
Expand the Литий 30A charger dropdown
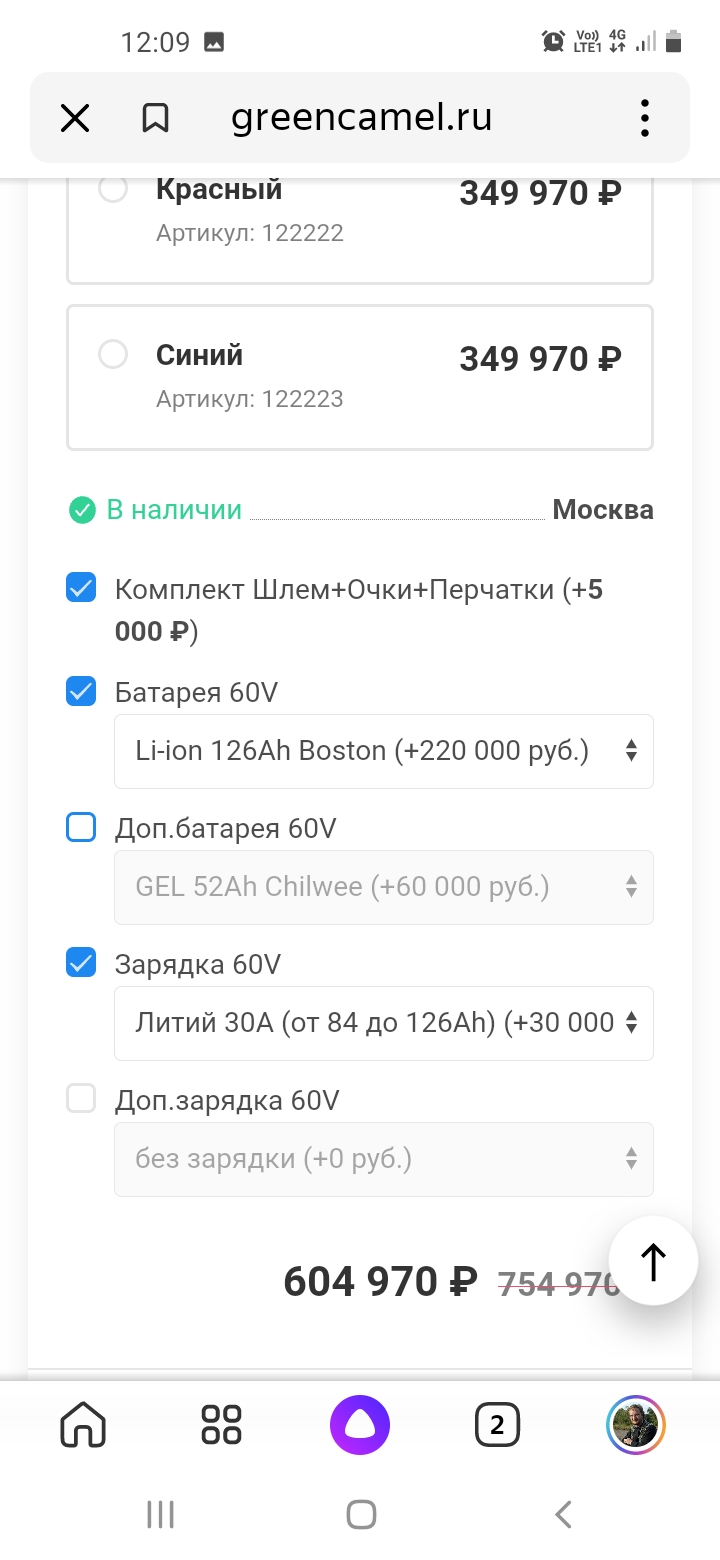click(x=384, y=1023)
